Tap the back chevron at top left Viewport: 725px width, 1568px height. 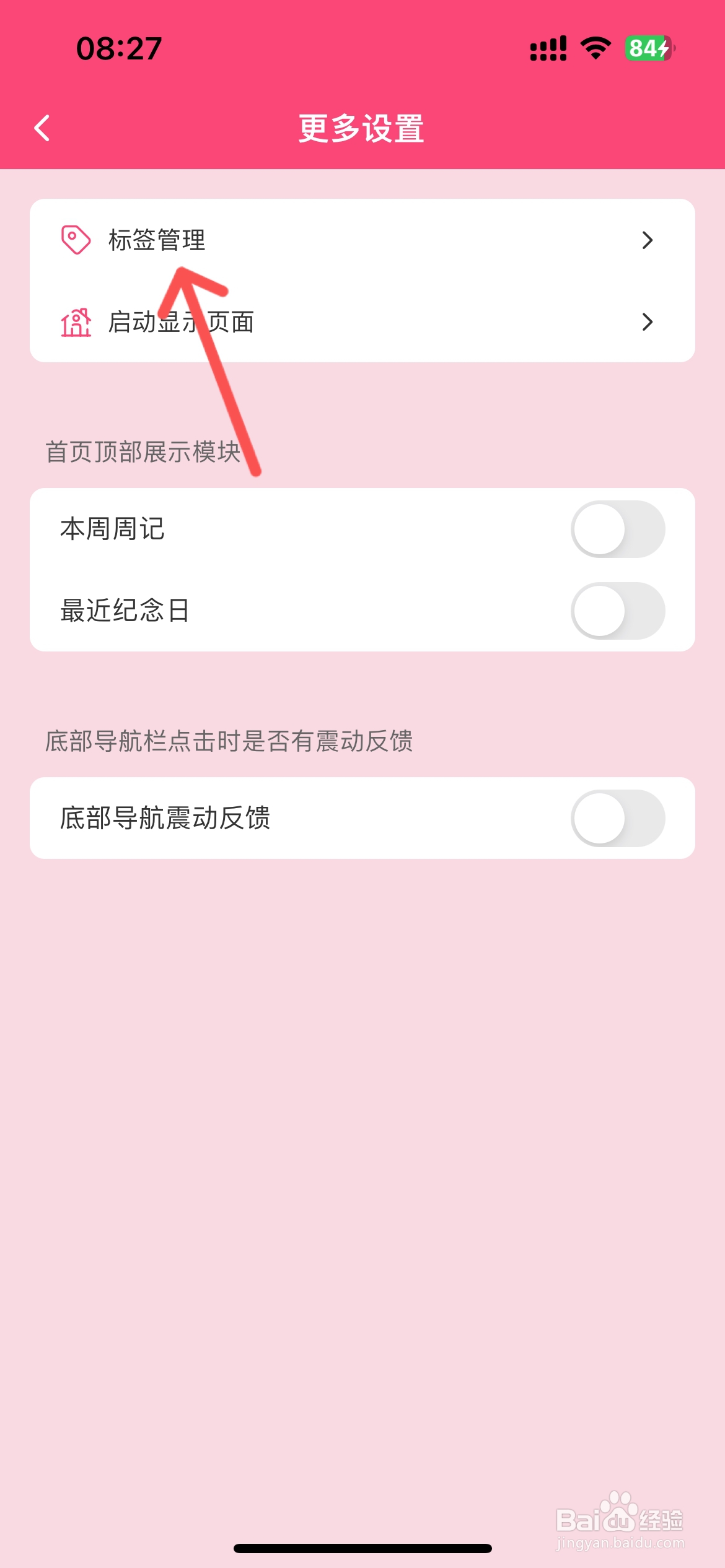pyautogui.click(x=41, y=128)
